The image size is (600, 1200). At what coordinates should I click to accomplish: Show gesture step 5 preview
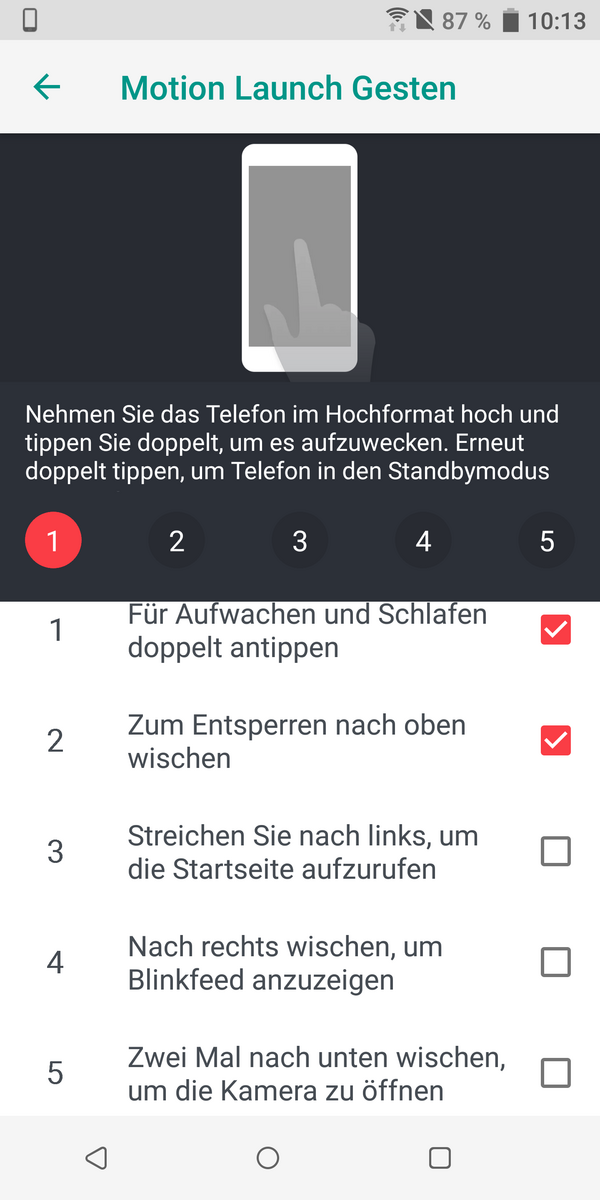coord(546,541)
